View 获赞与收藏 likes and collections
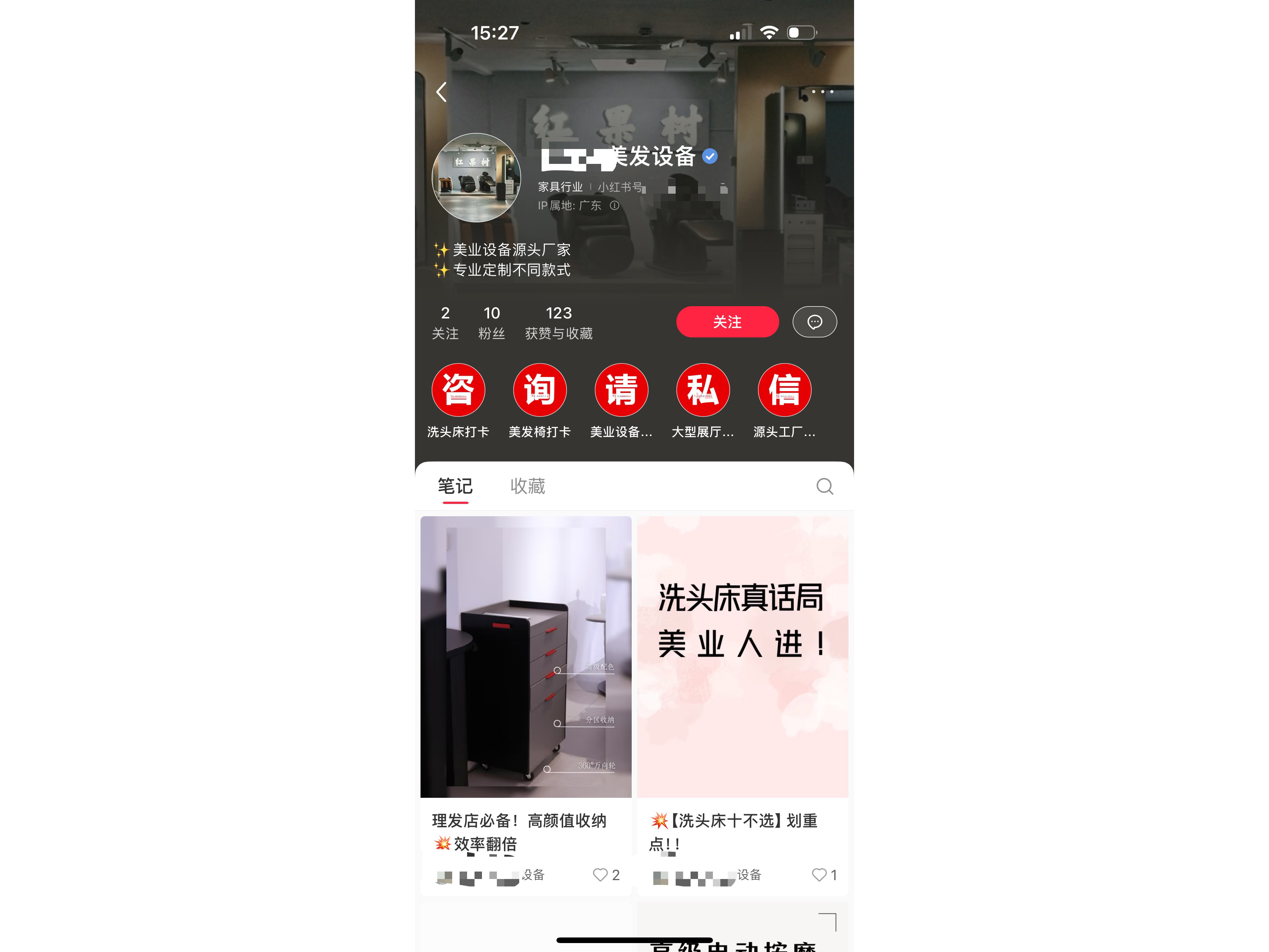 click(558, 323)
